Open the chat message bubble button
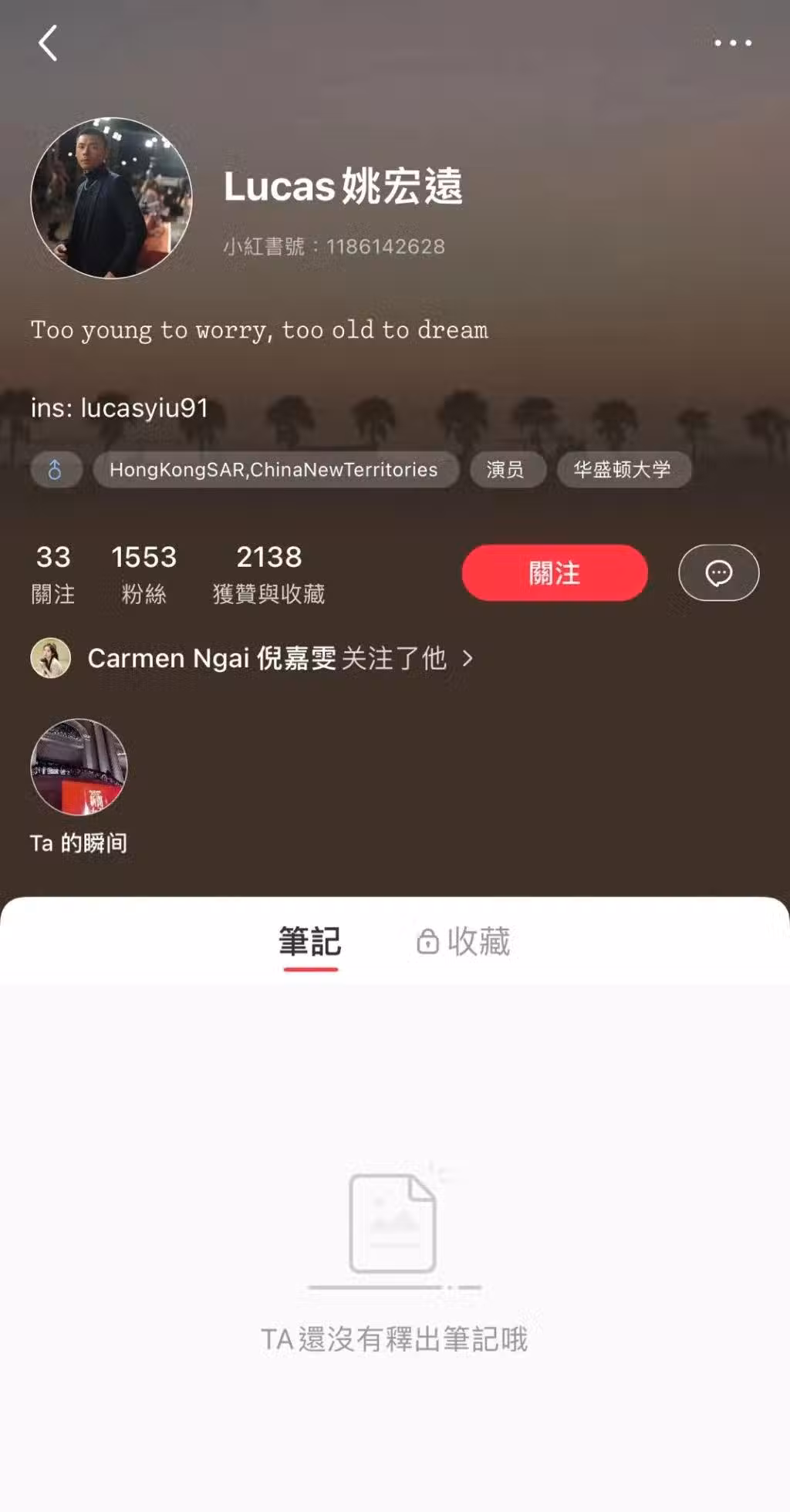The height and width of the screenshot is (1512, 790). [718, 573]
